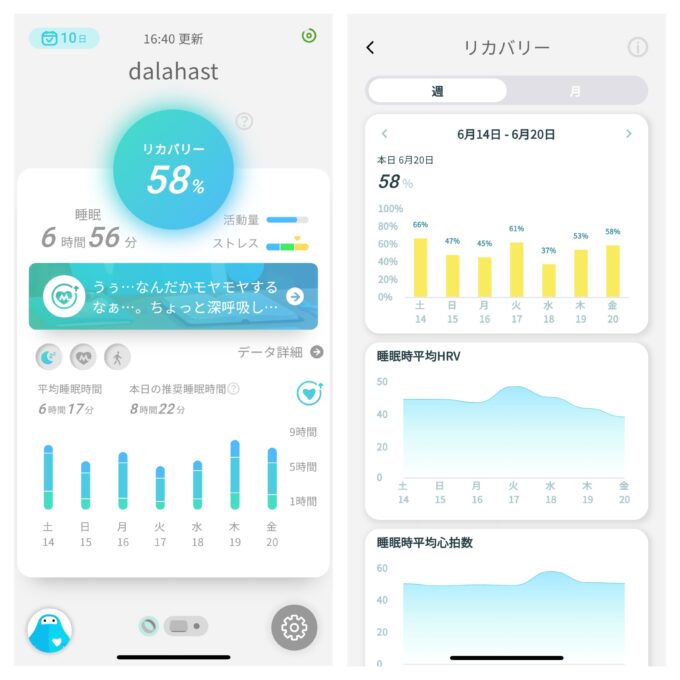Tap the heart plus icon beside recommended sleep

[x=309, y=393]
